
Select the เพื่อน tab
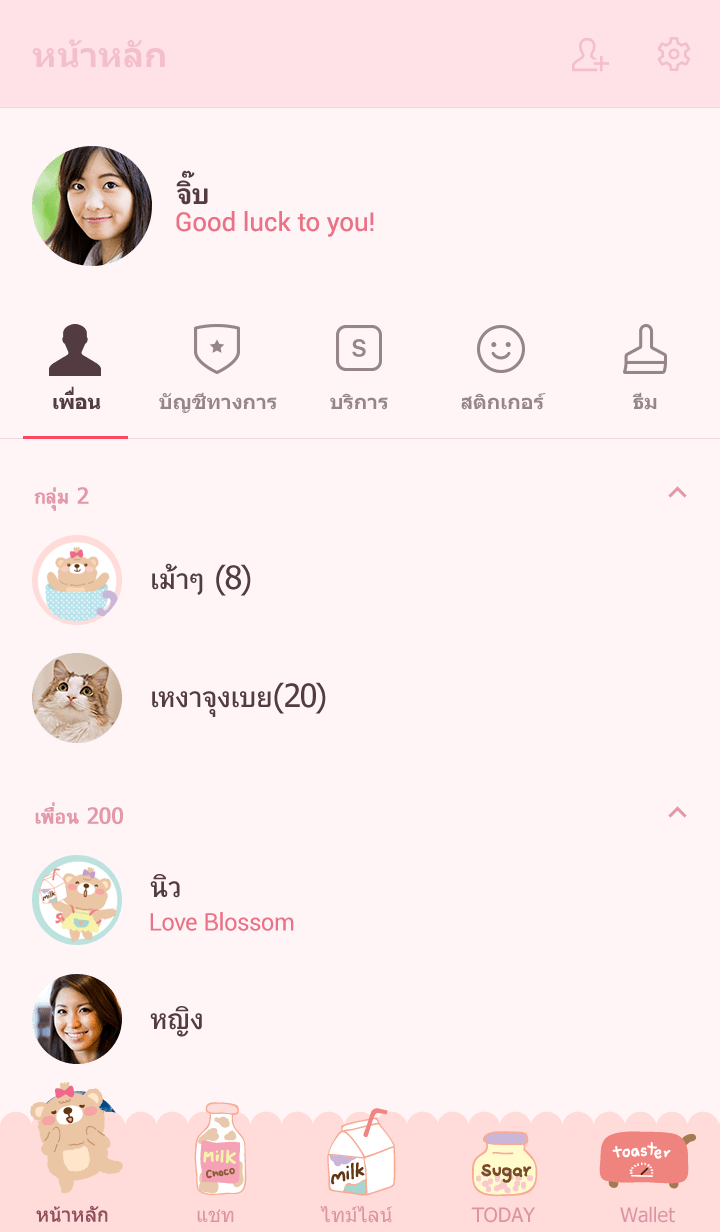[76, 369]
